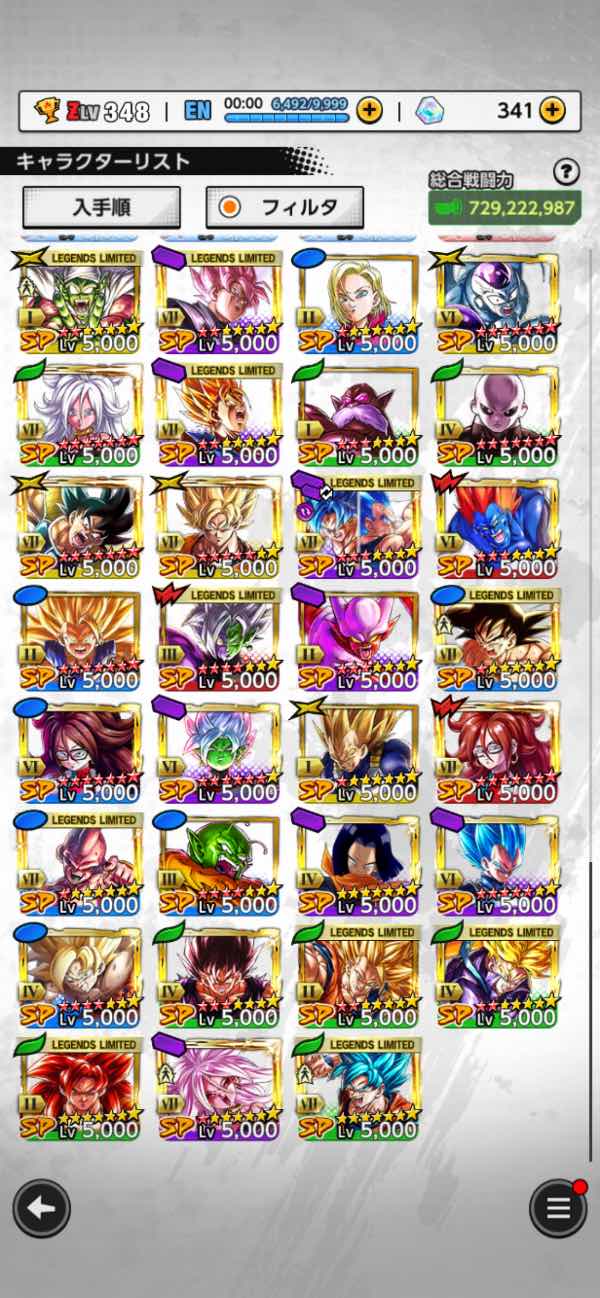600x1298 pixels.
Task: Select the white-haired Android 21 card
Action: 78,416
